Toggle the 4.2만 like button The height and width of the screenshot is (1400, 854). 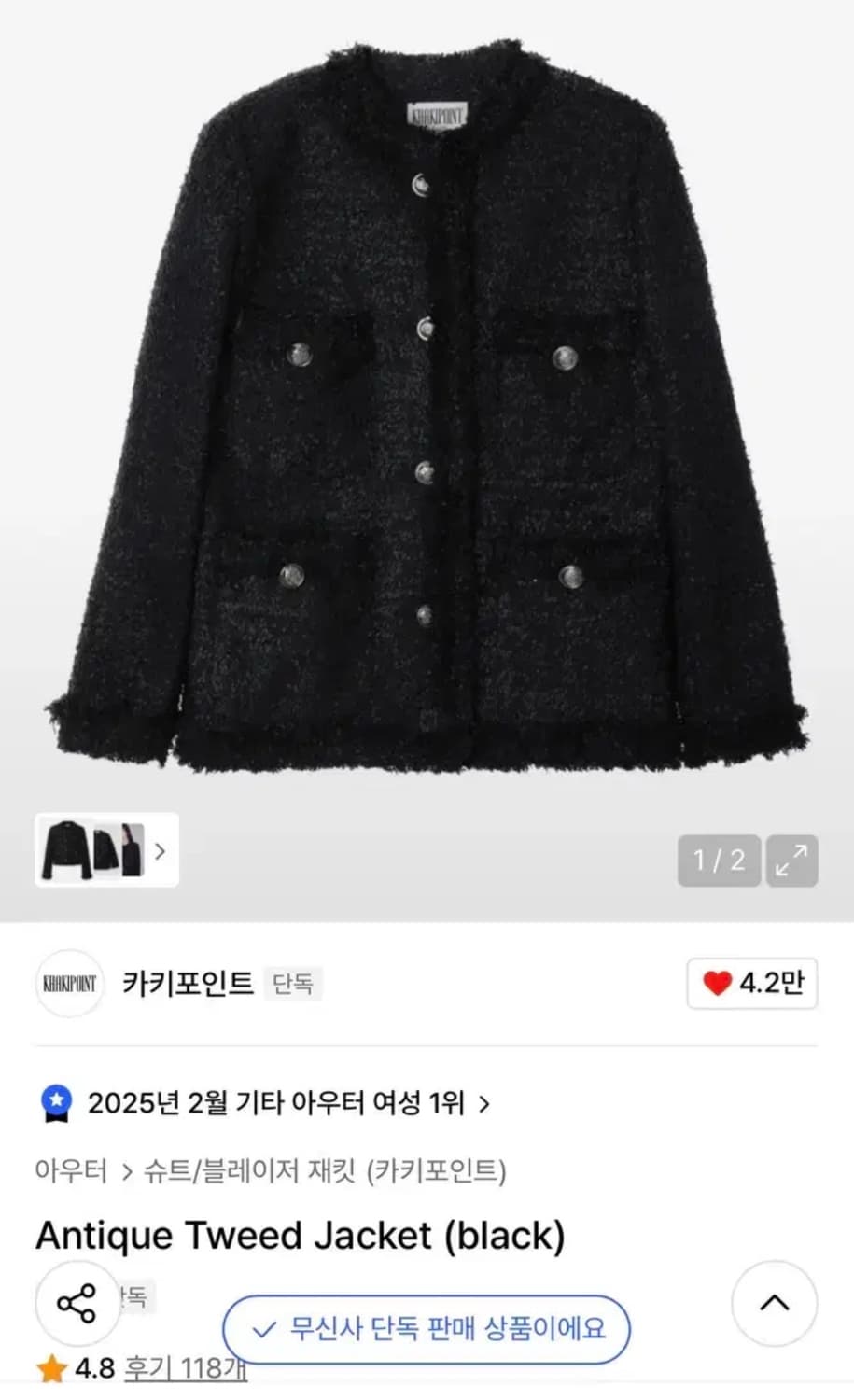coord(751,983)
